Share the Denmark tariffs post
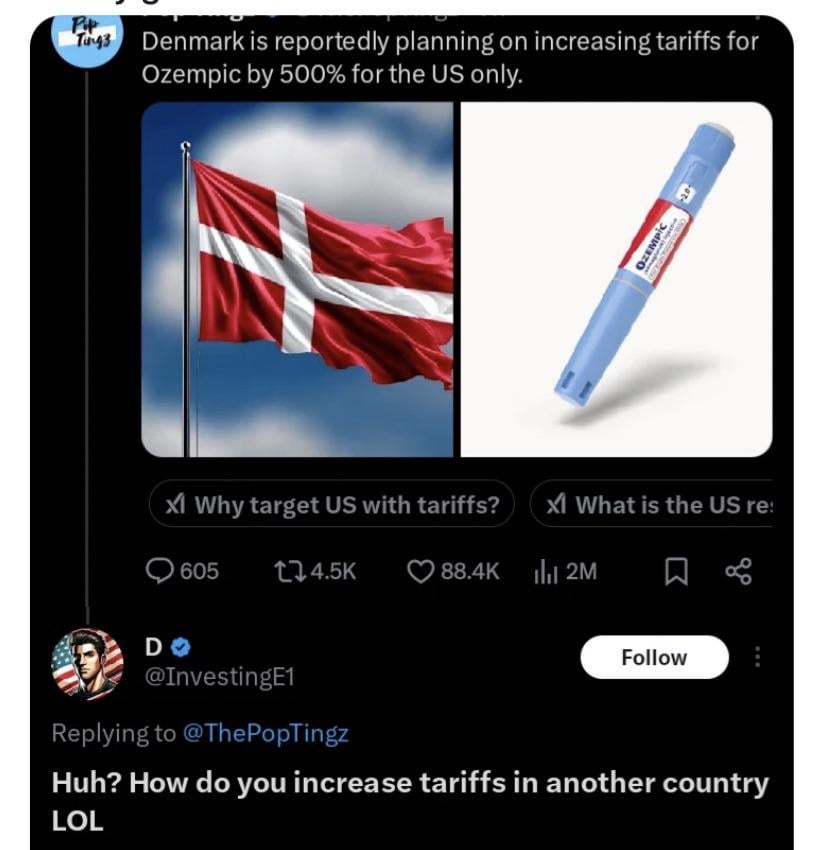 point(737,571)
